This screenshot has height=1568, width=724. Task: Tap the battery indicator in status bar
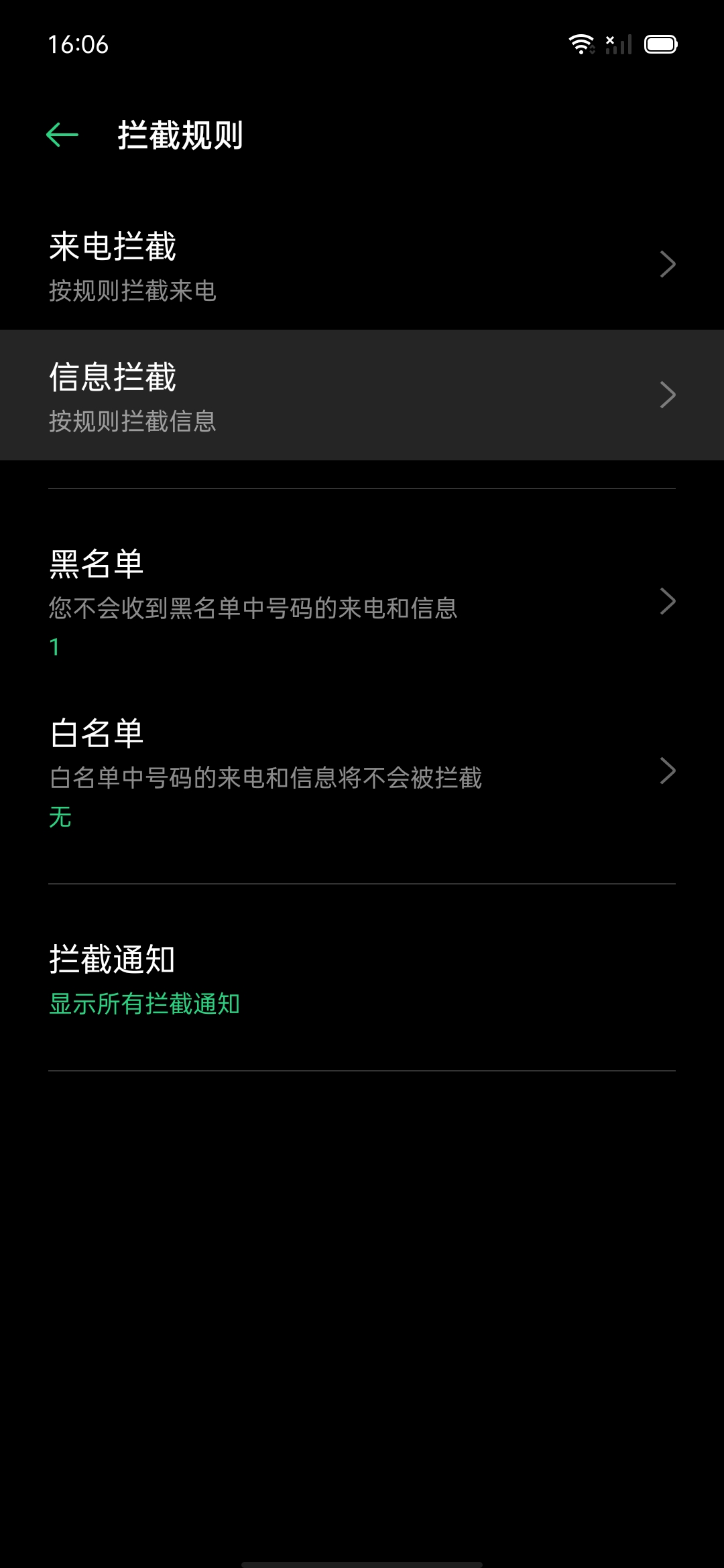[x=661, y=44]
